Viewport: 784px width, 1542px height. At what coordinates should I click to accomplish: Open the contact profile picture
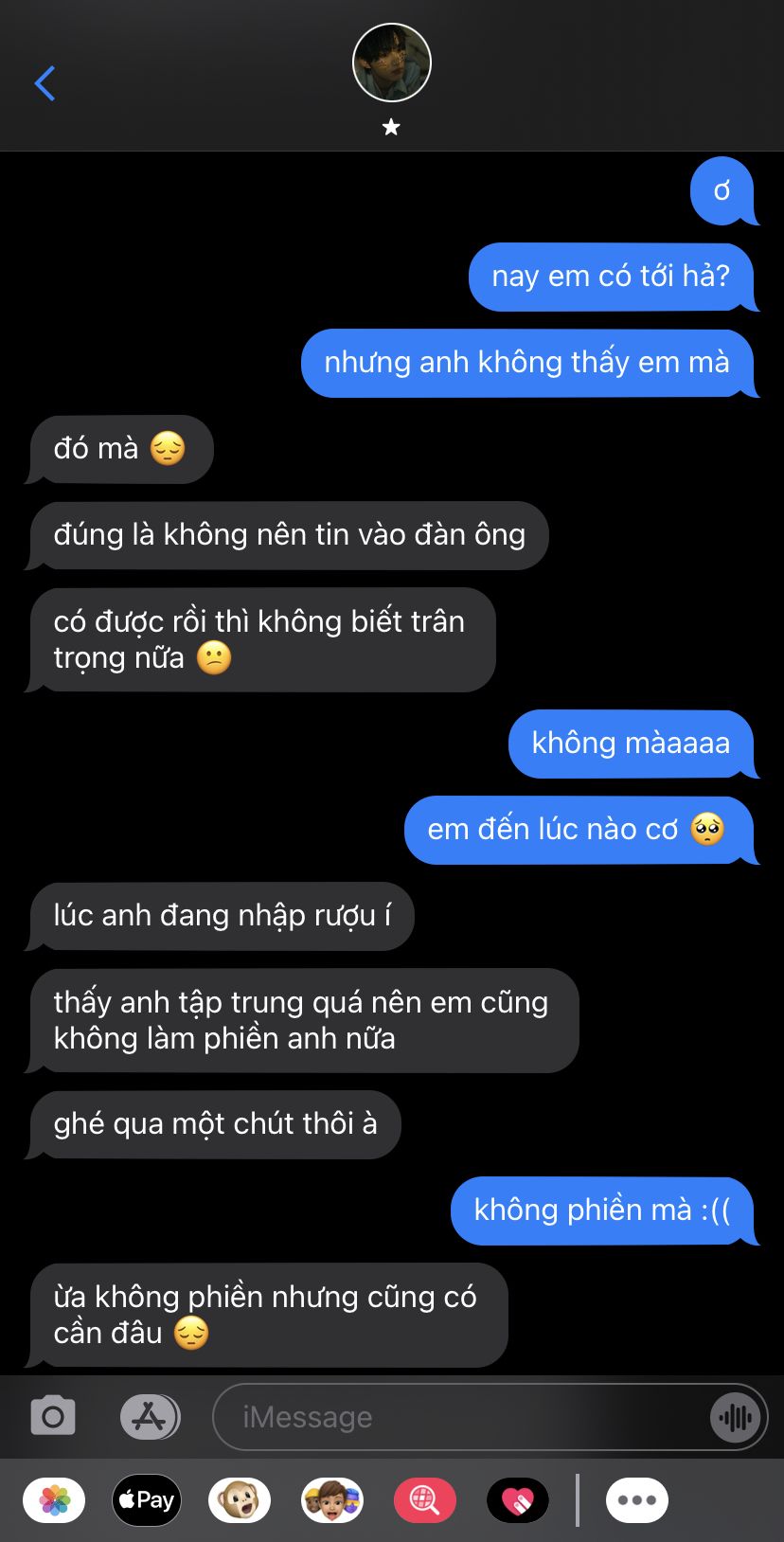pyautogui.click(x=392, y=63)
